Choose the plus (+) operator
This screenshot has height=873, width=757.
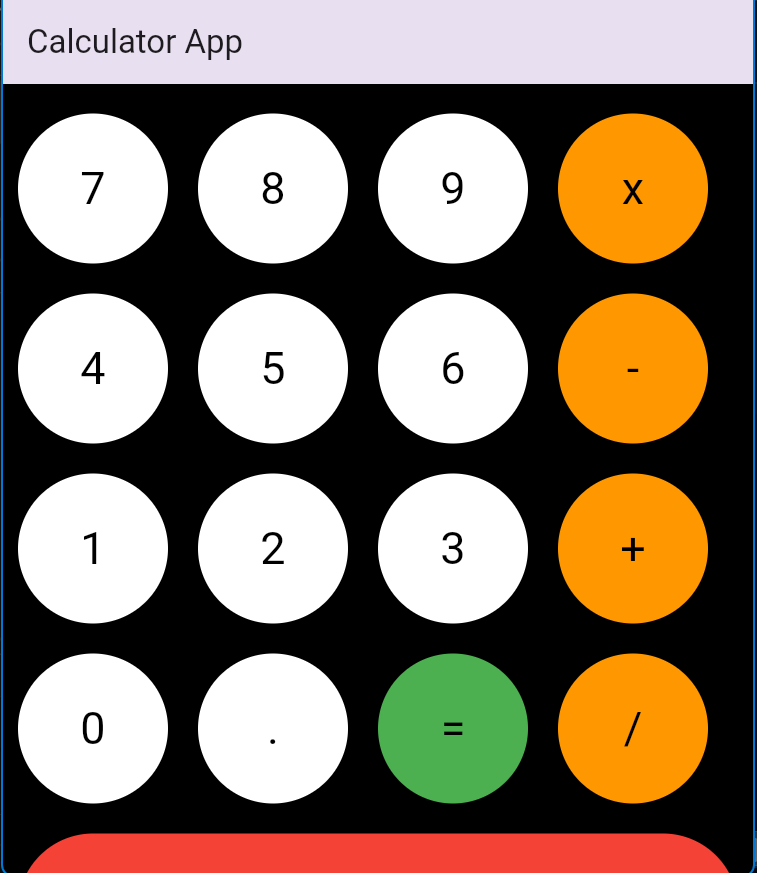633,548
